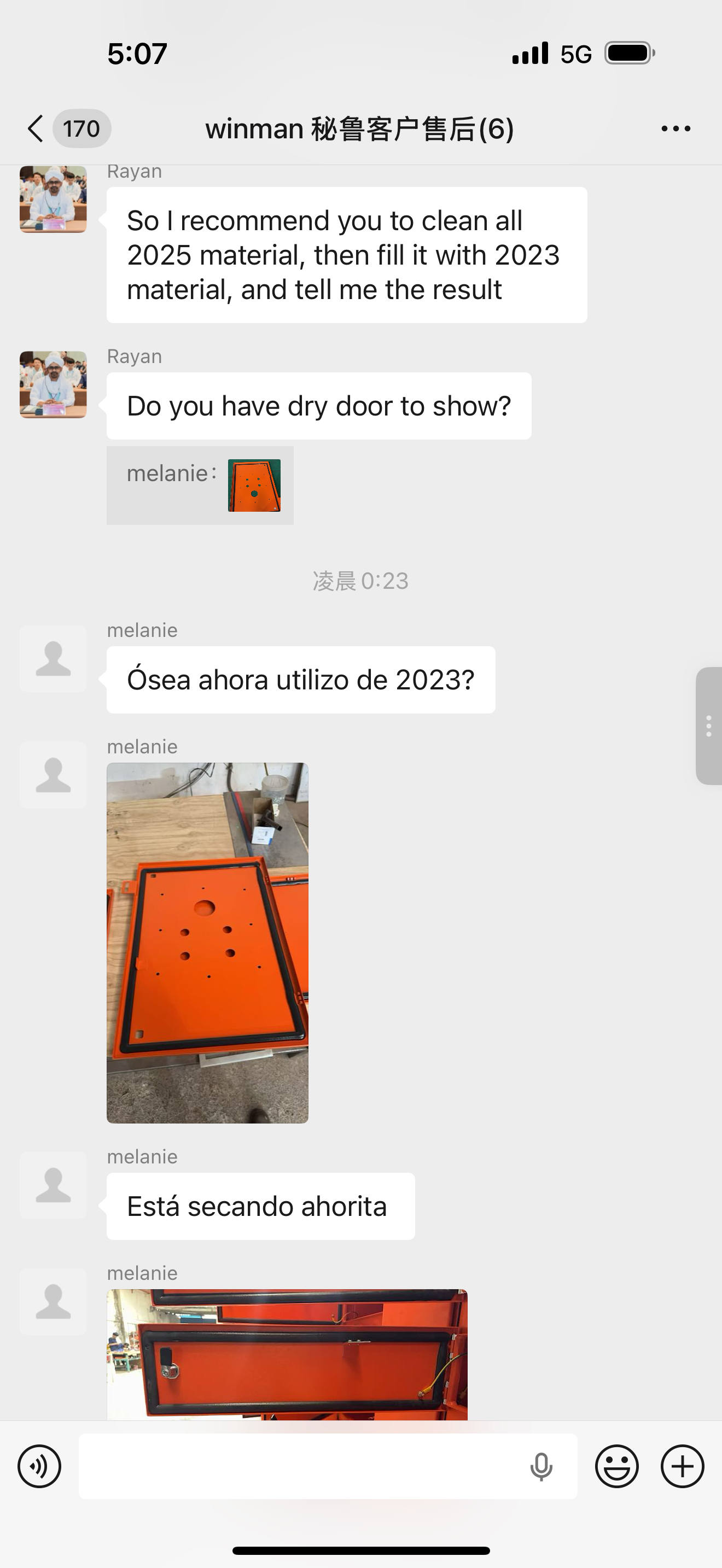The width and height of the screenshot is (722, 1568).
Task: View the orange door panel photo
Action: [208, 942]
